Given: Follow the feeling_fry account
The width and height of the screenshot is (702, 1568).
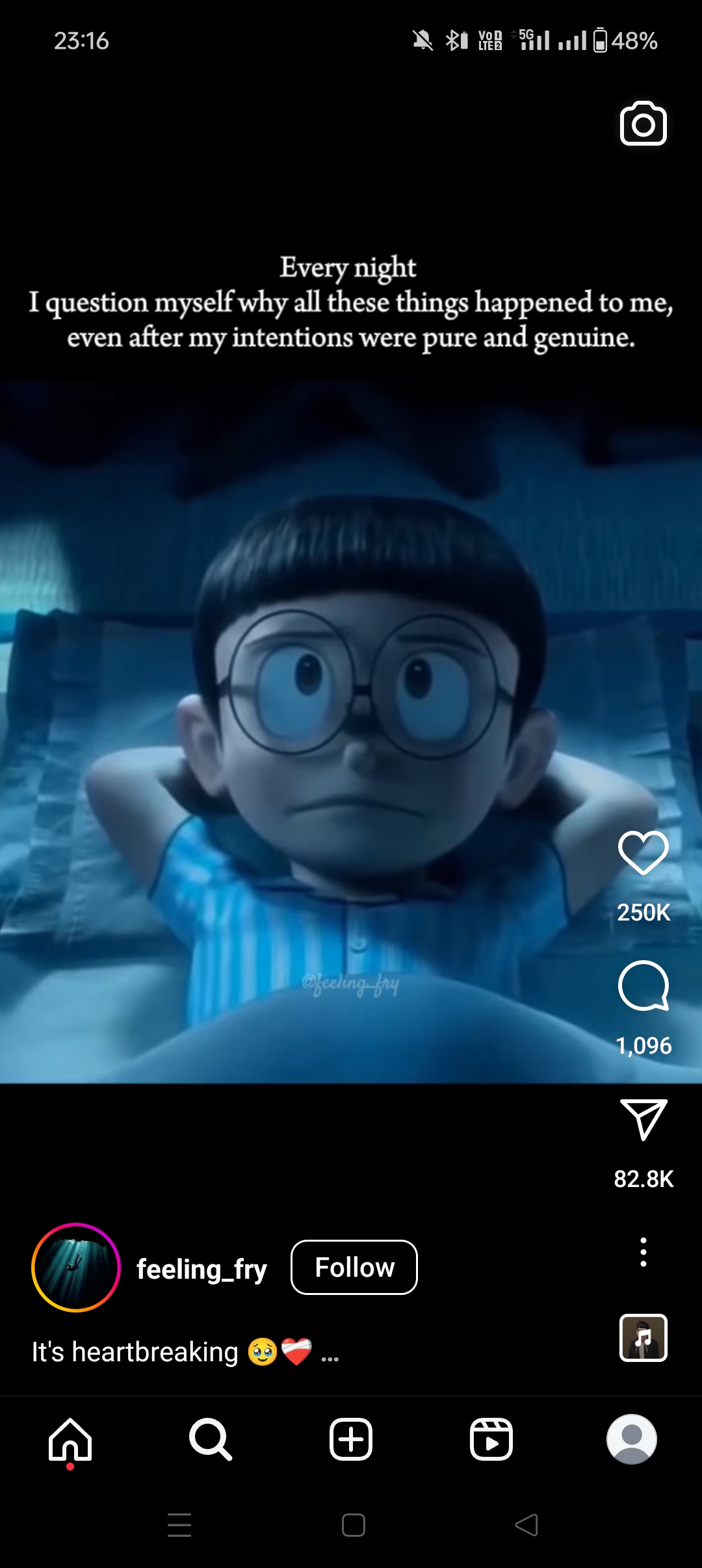Looking at the screenshot, I should click(x=354, y=1267).
